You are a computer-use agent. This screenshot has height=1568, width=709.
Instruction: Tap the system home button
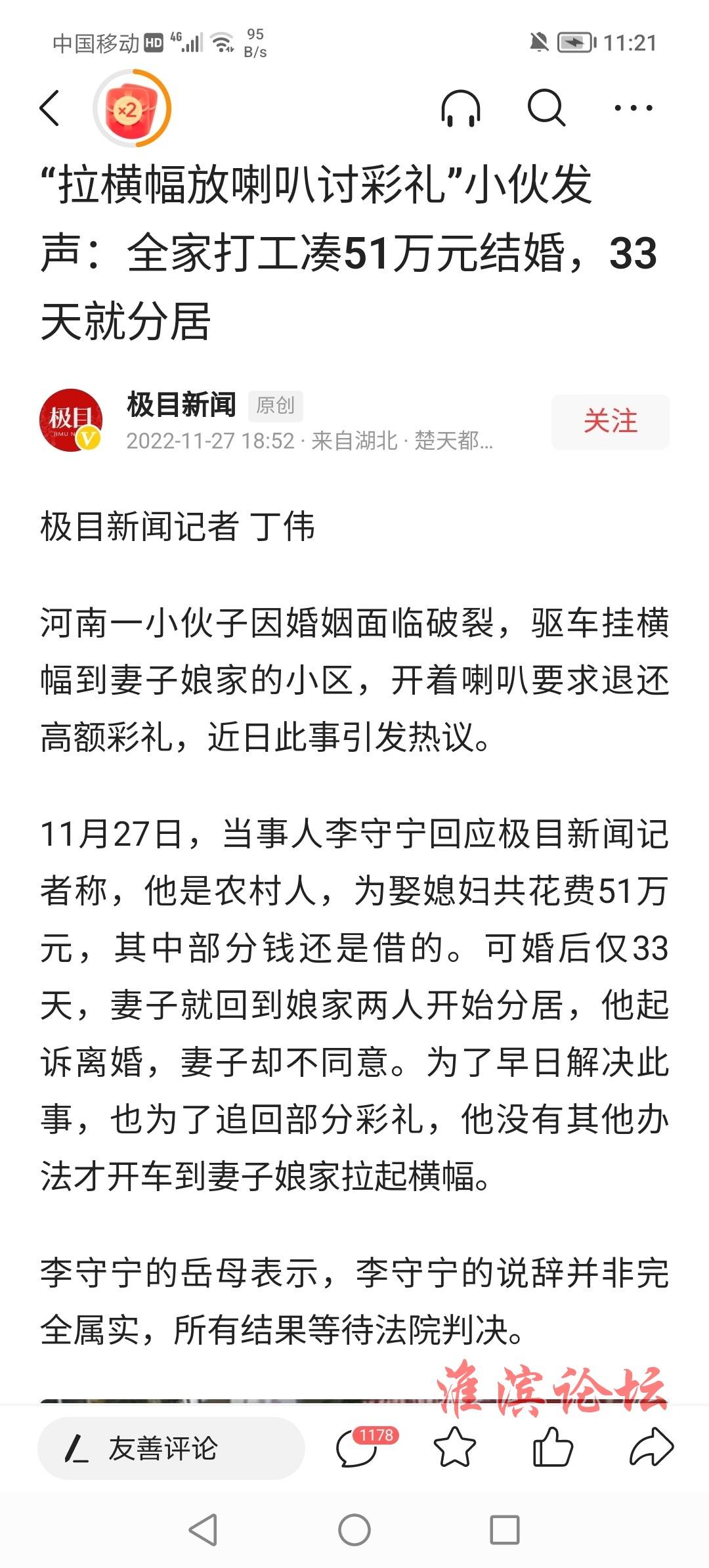click(354, 1530)
